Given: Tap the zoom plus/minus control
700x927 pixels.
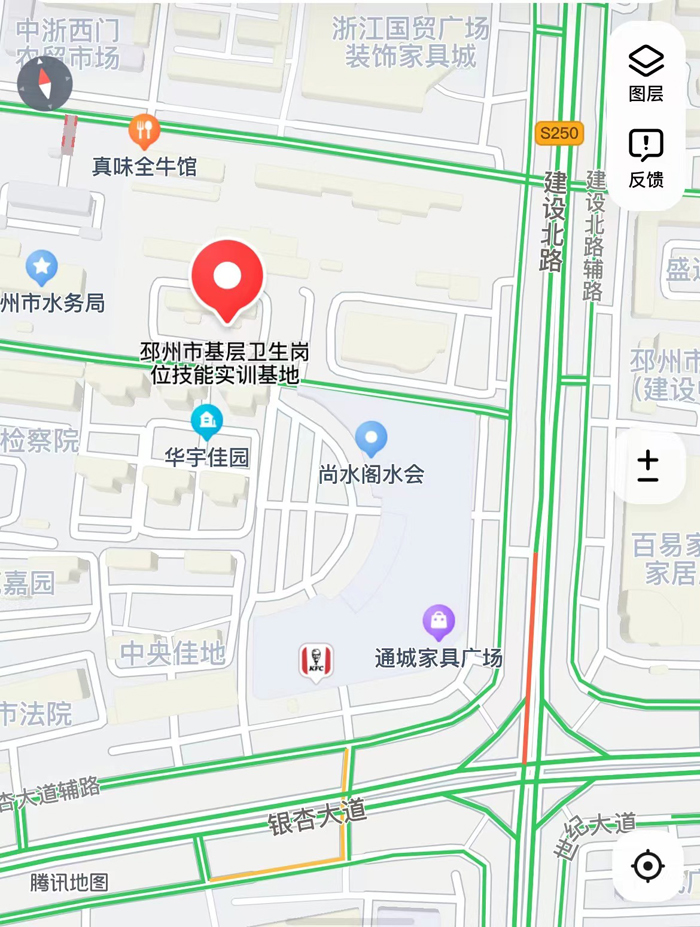Looking at the screenshot, I should coord(648,466).
